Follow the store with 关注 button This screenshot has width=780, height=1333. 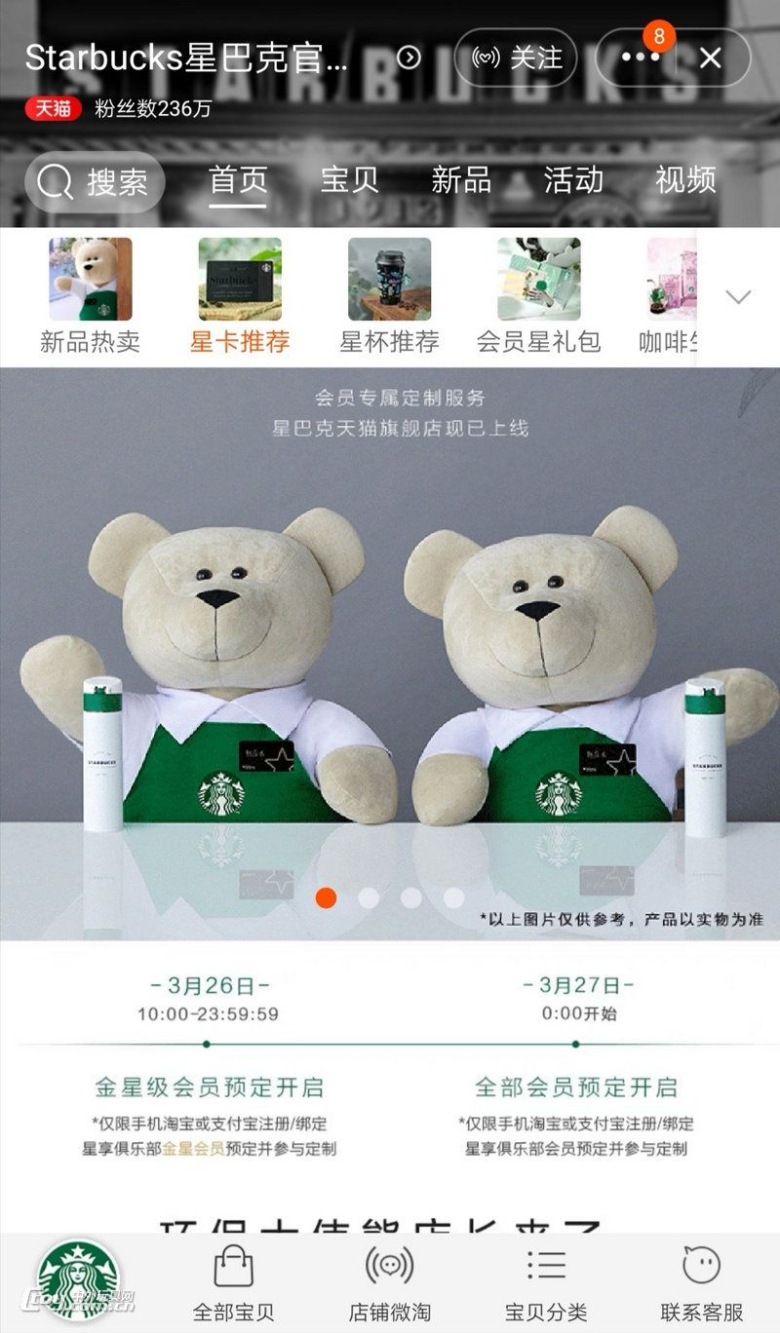tap(515, 58)
